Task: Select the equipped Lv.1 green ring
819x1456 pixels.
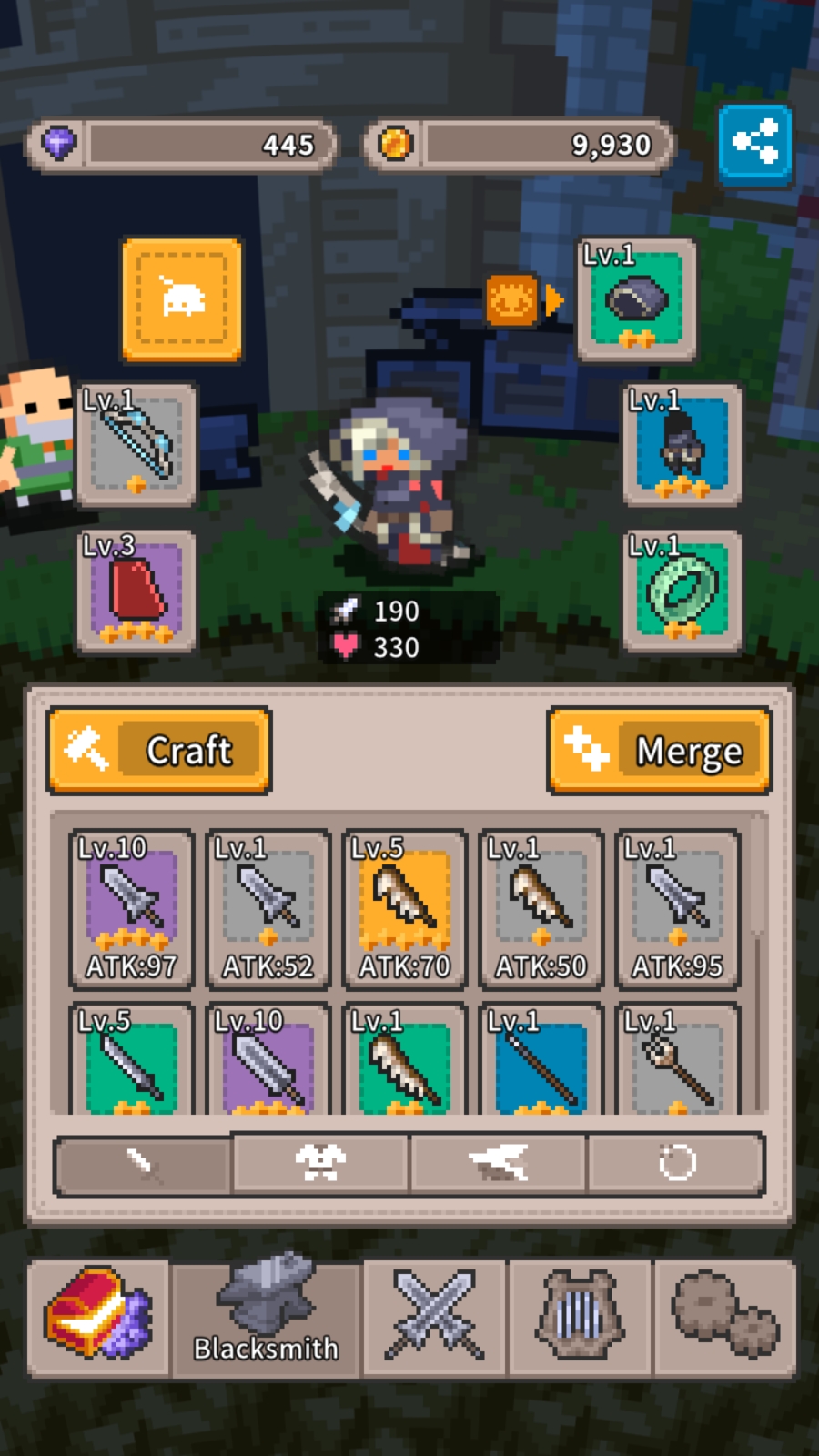Action: click(x=682, y=591)
